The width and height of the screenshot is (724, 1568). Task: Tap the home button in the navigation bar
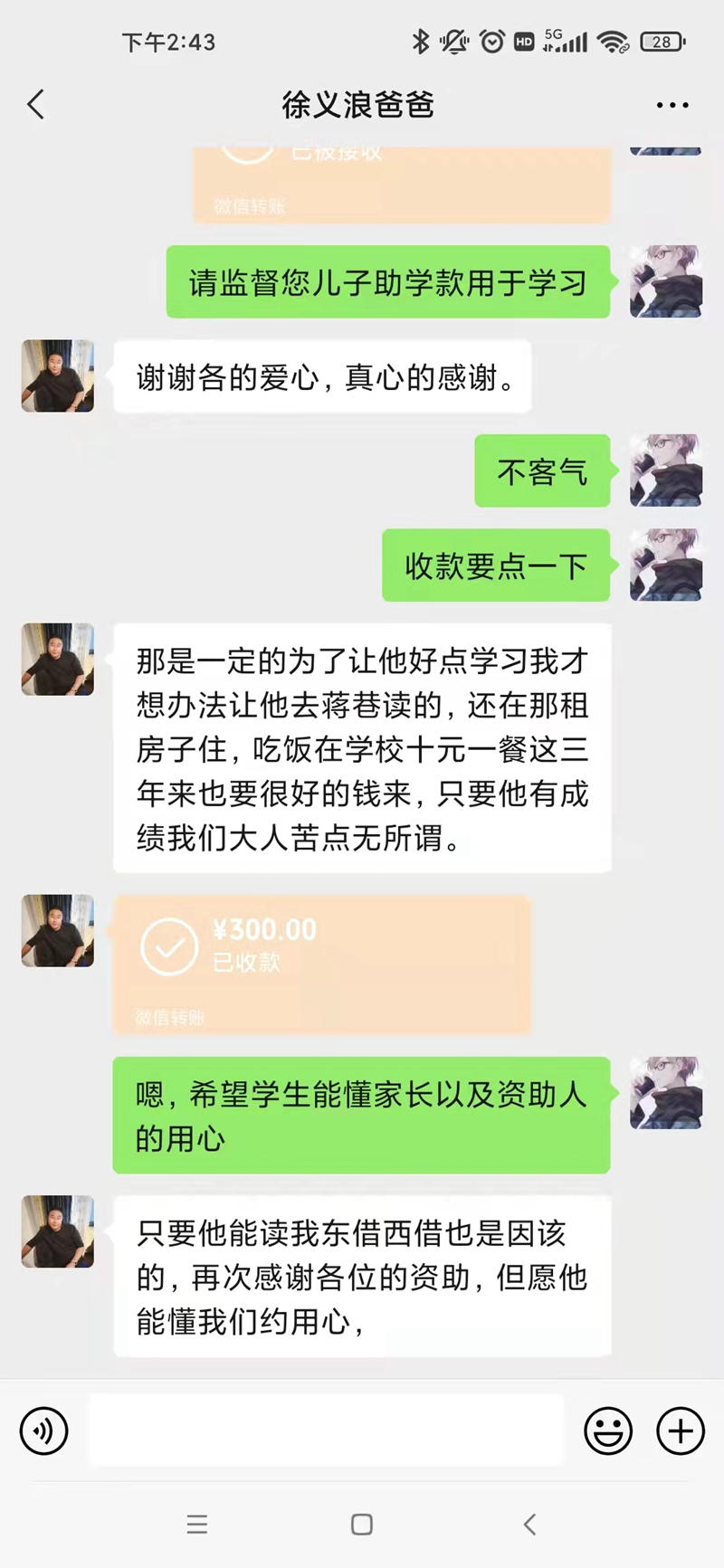(x=361, y=1524)
